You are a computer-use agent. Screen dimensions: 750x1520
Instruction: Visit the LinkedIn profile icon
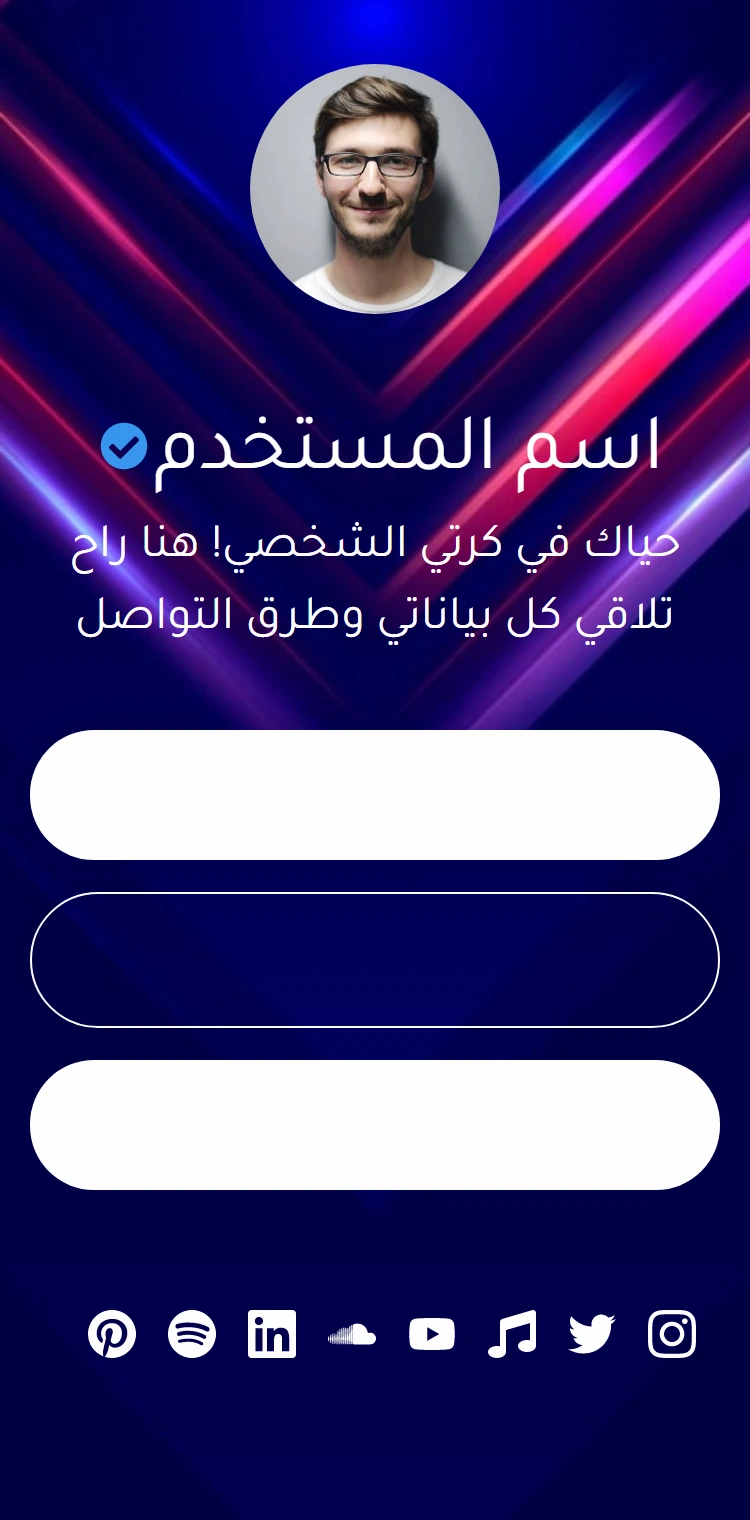272,1334
